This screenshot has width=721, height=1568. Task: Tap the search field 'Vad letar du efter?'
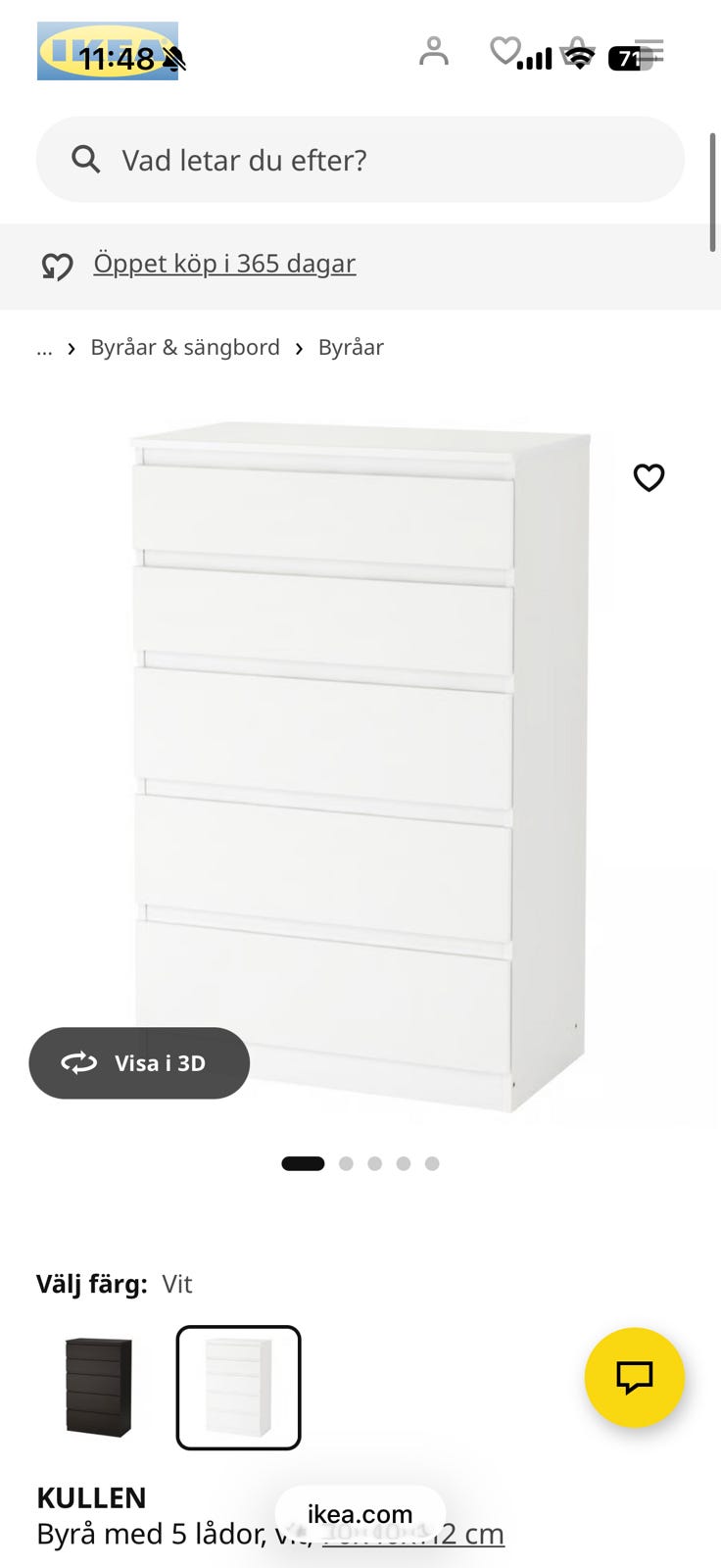[360, 160]
